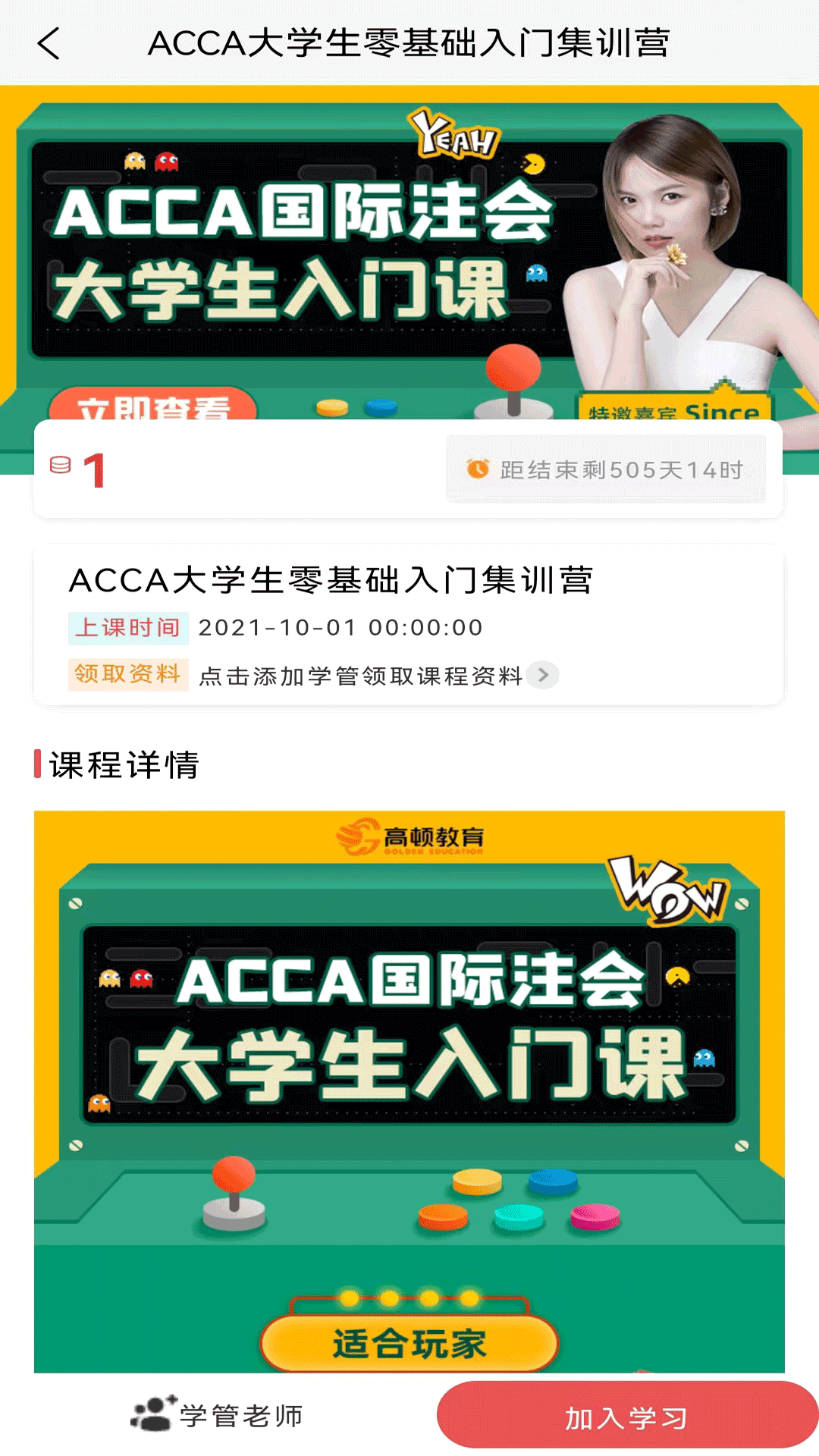Screen dimensions: 819x1456
Task: Open the 点击添加学管领取课程资料 link
Action: click(x=378, y=676)
